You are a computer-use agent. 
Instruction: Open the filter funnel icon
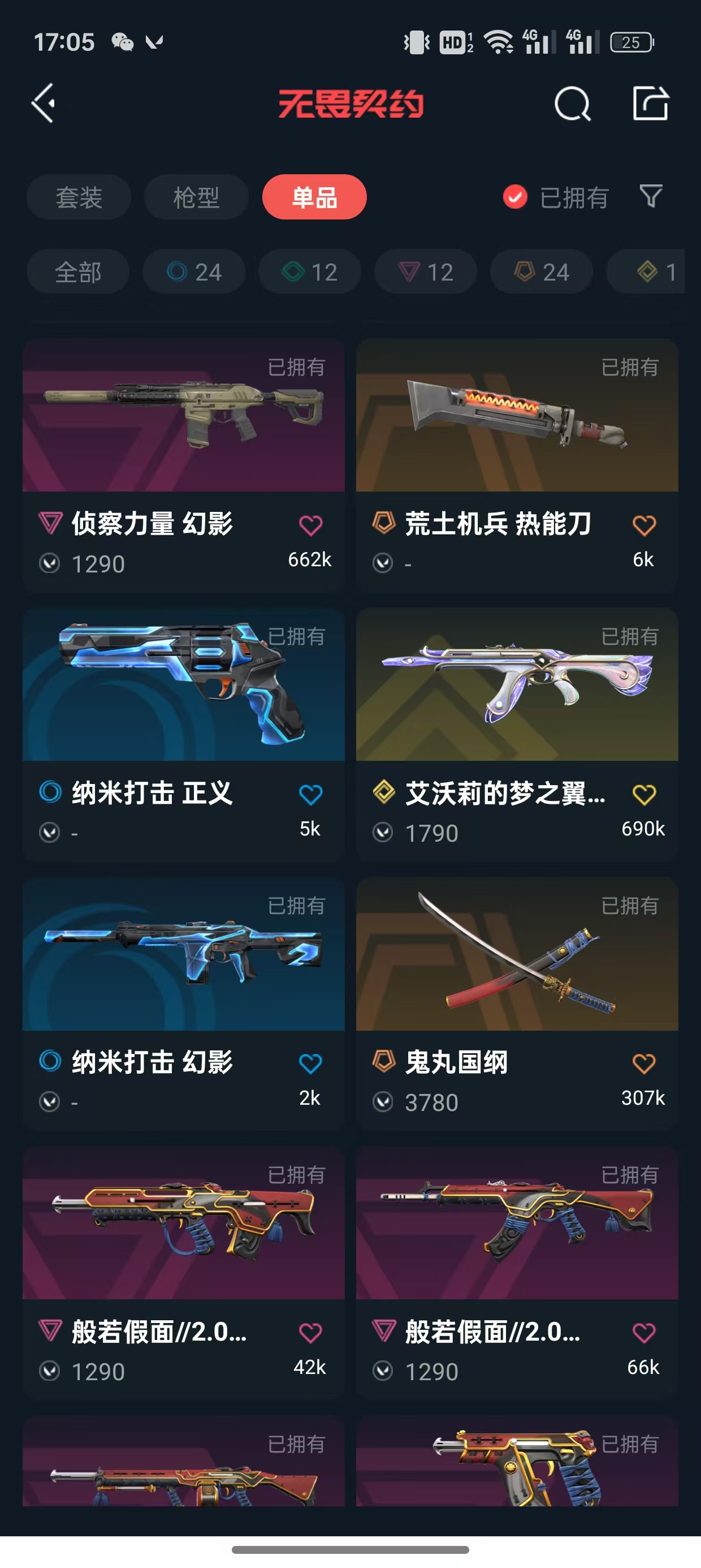(x=651, y=196)
